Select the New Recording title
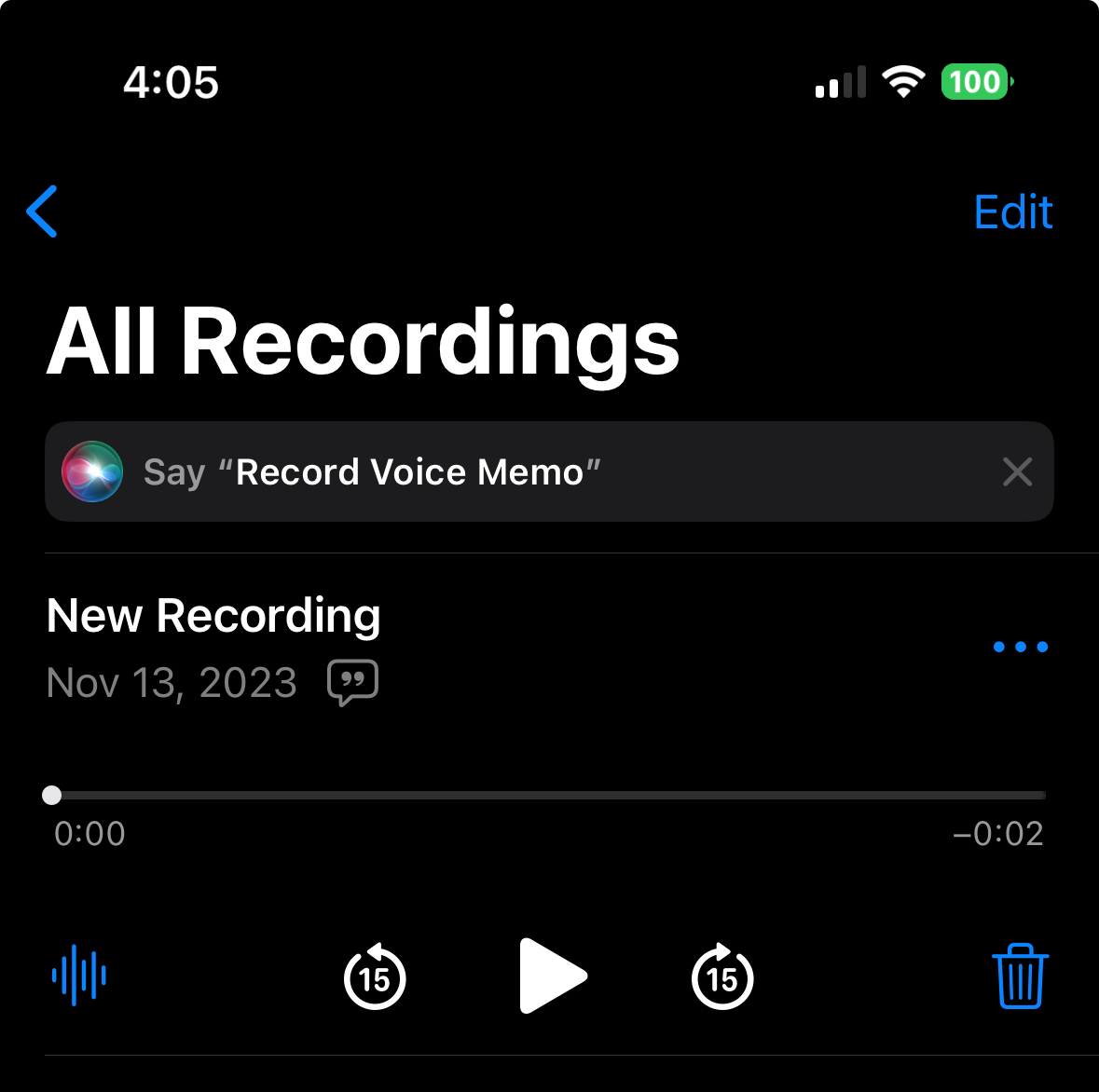 point(213,616)
